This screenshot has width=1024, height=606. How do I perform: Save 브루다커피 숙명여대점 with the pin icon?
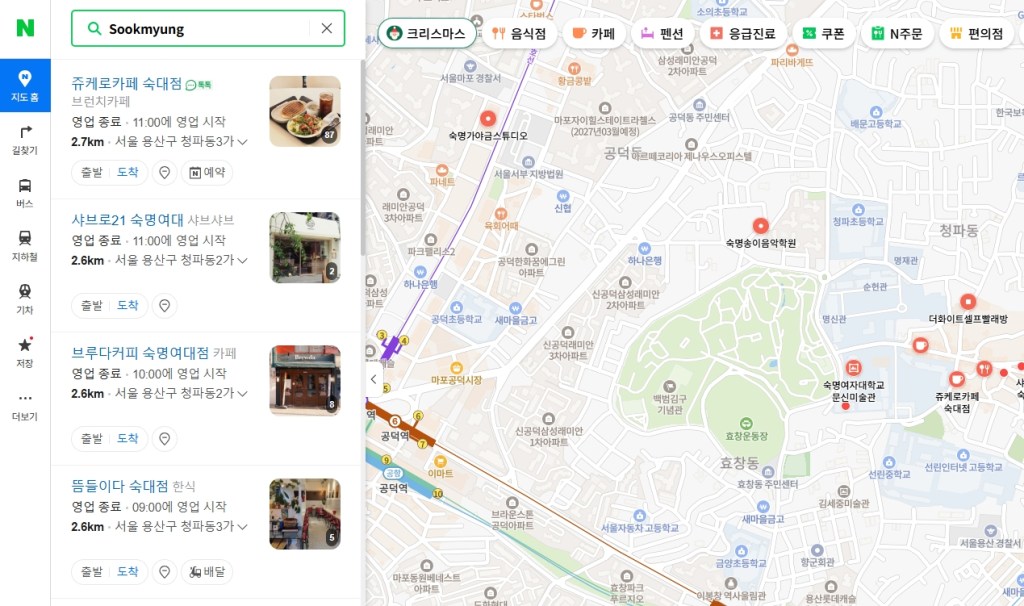(164, 438)
